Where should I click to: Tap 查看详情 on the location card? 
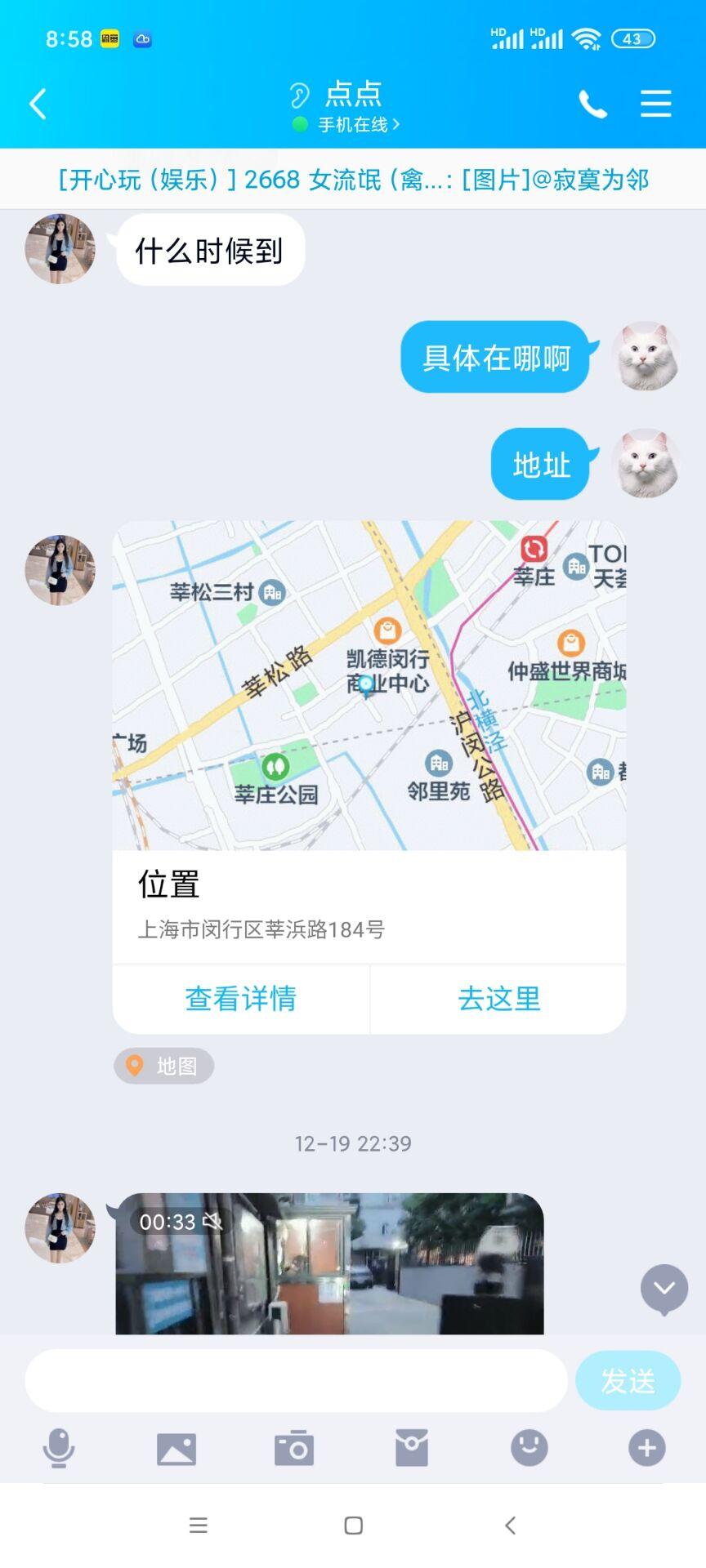(x=241, y=999)
